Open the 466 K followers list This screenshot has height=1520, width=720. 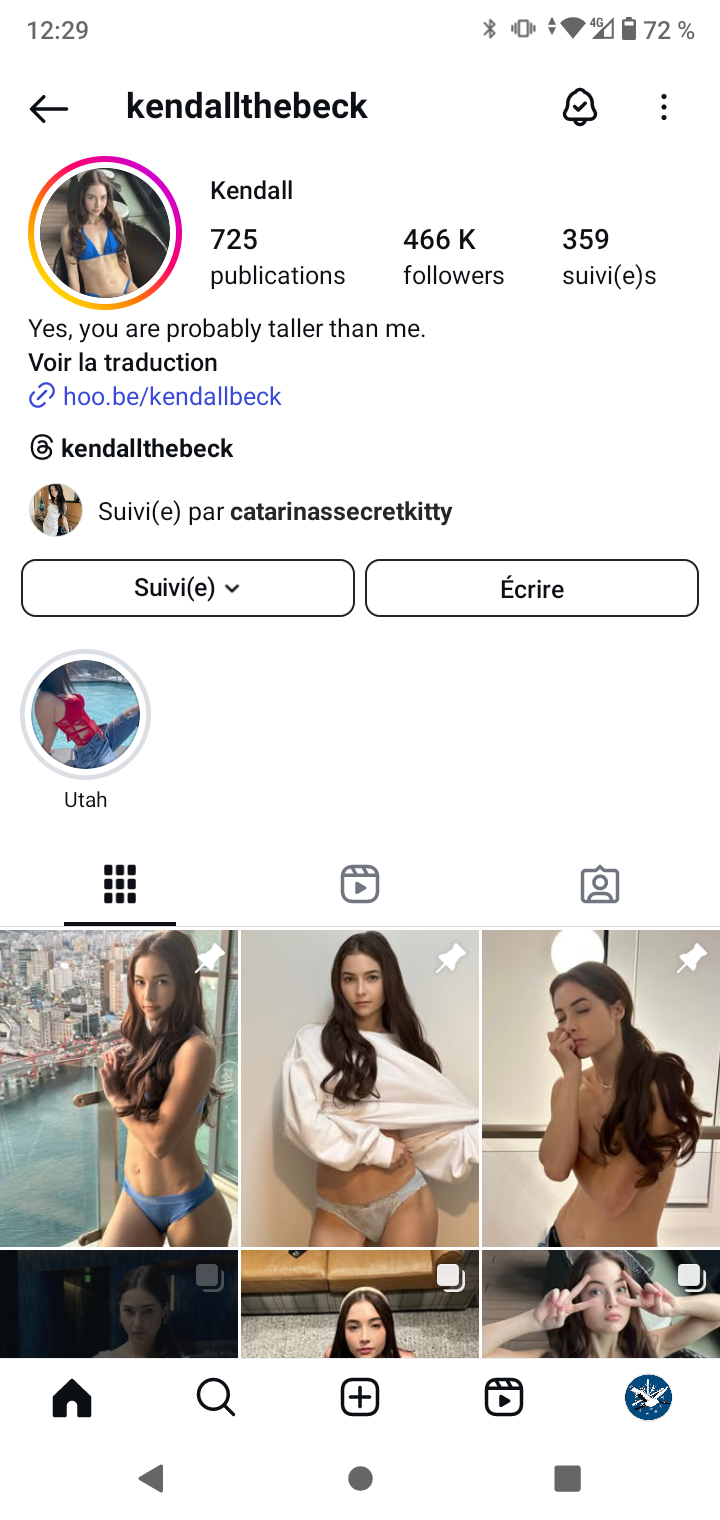click(453, 256)
